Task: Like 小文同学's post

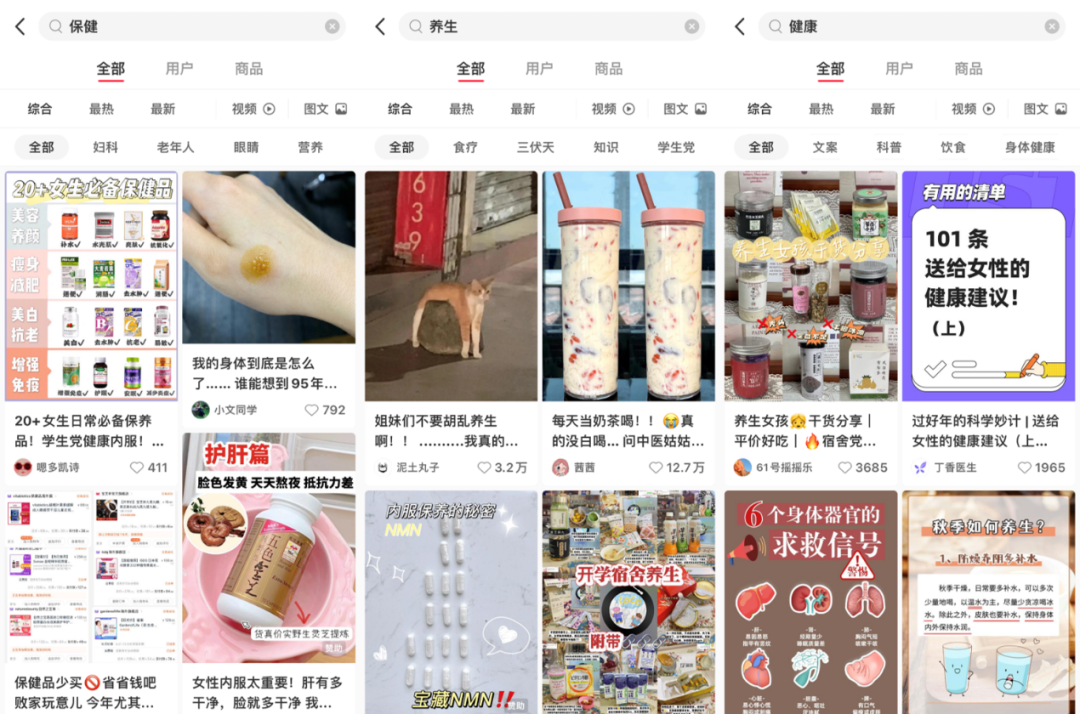Action: [x=312, y=410]
